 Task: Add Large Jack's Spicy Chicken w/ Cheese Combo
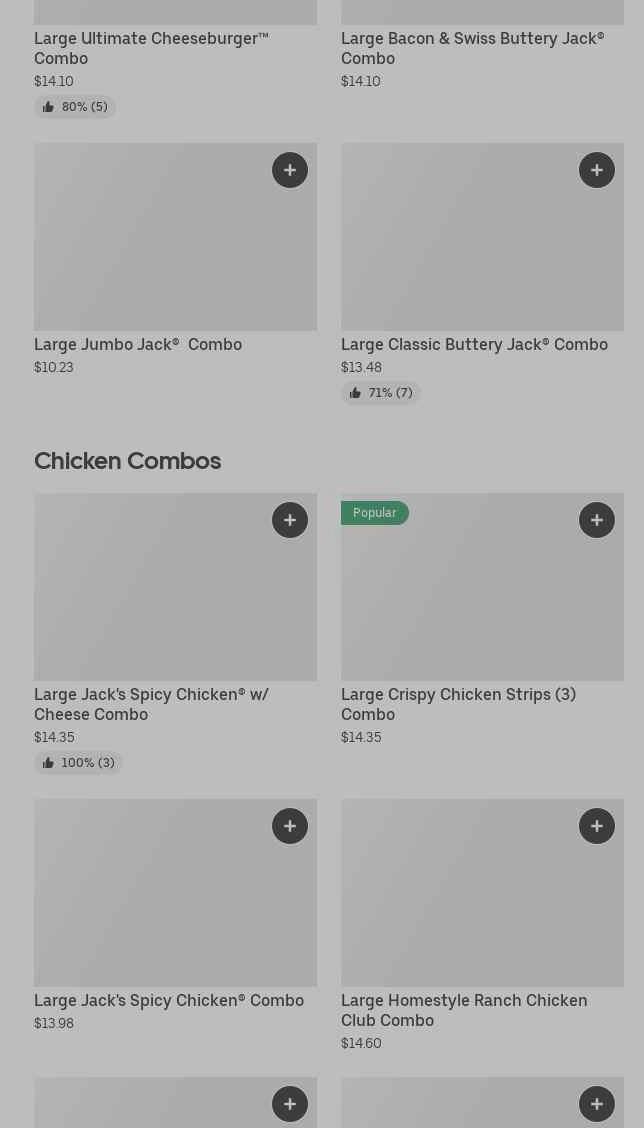(x=290, y=520)
